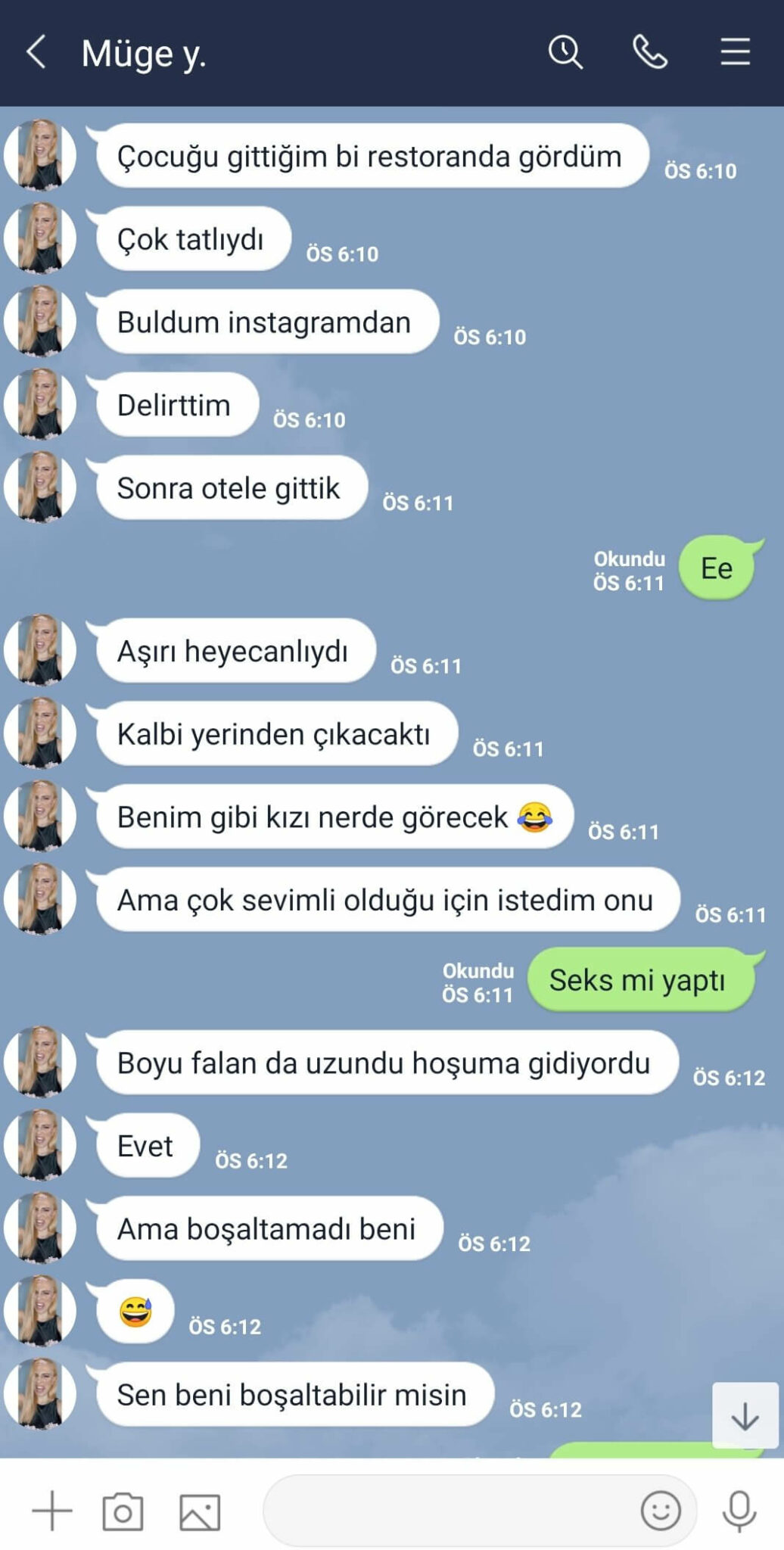Screen dimensions: 784x1550
Task: Select the 'Seks mi yaptı' green bubble
Action: (641, 980)
